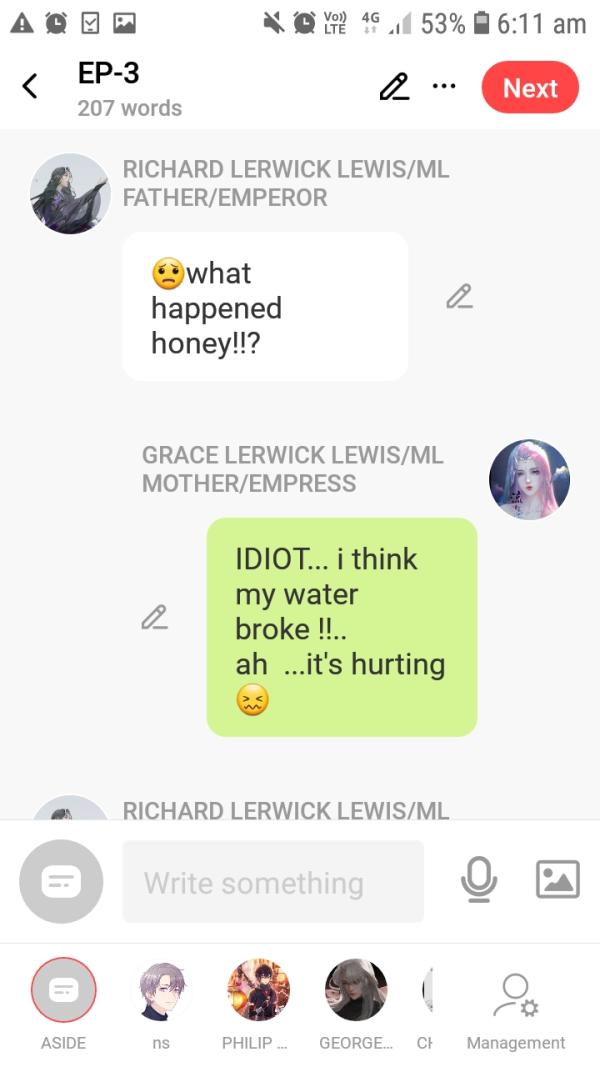This screenshot has width=600, height=1067.
Task: Tap the microphone icon for voice input
Action: [478, 880]
